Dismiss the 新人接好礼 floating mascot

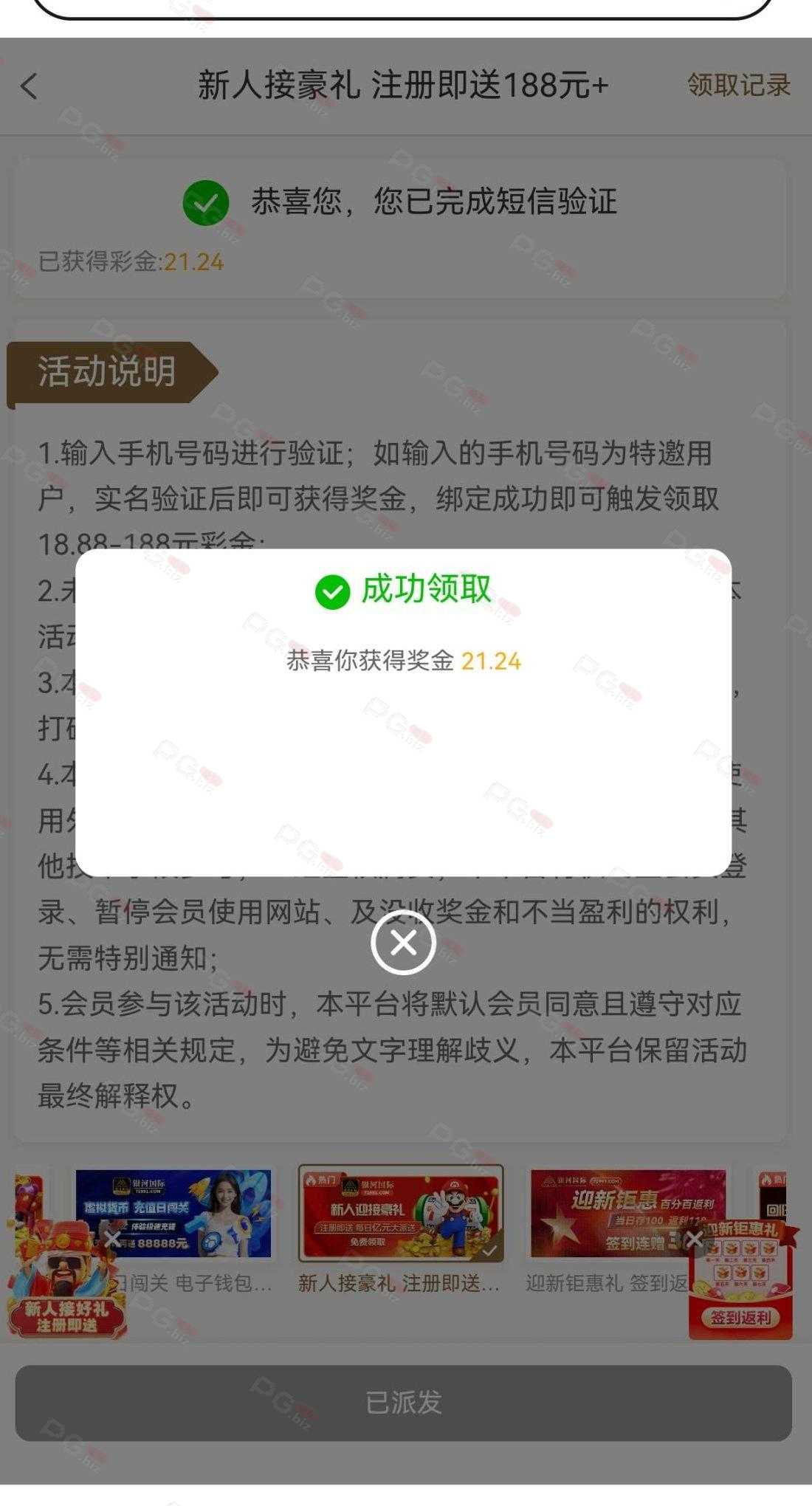112,1238
